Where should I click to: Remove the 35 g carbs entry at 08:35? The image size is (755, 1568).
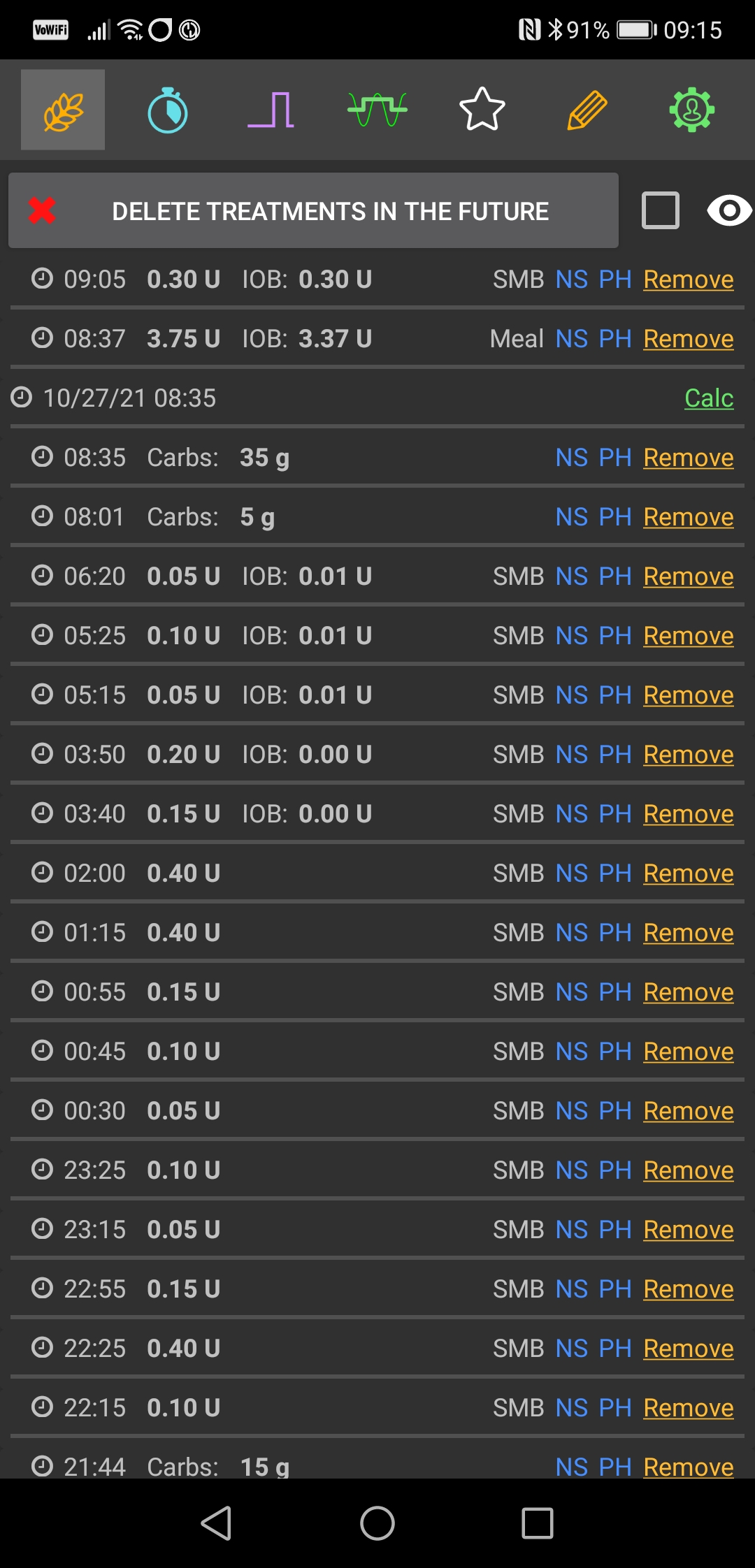coord(687,457)
